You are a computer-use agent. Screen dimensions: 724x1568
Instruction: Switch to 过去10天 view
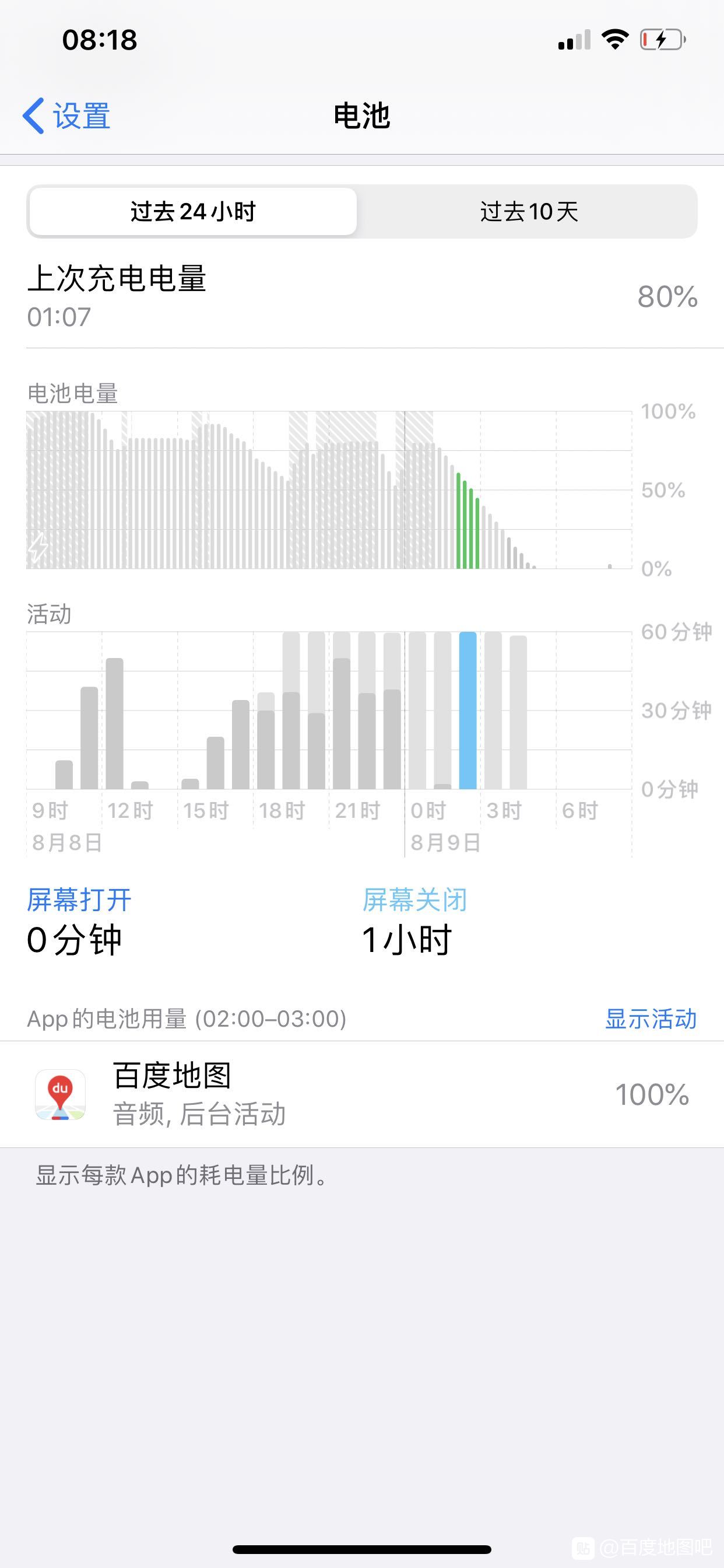[528, 212]
